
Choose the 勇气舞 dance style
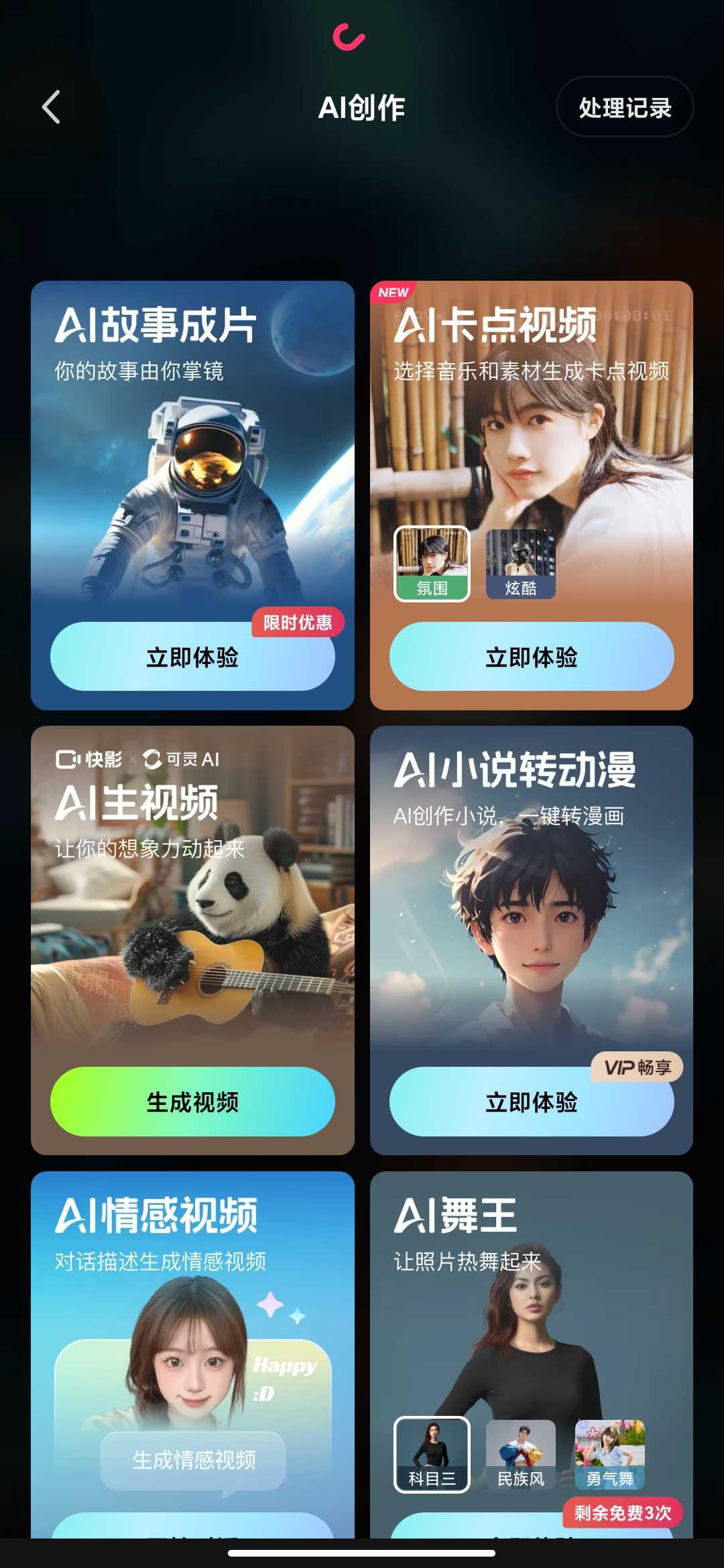click(610, 1455)
